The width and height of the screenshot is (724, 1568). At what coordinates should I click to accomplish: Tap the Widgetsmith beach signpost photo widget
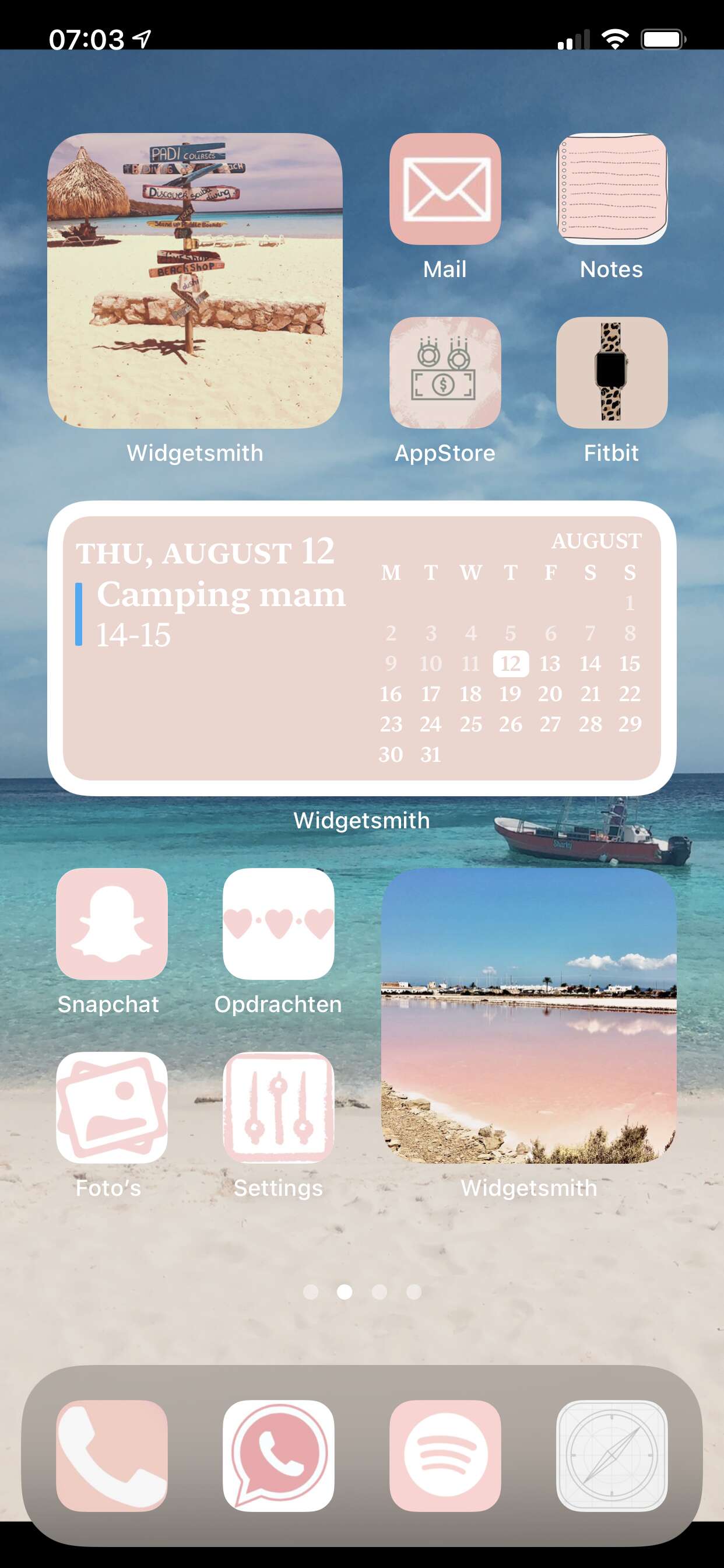(195, 281)
